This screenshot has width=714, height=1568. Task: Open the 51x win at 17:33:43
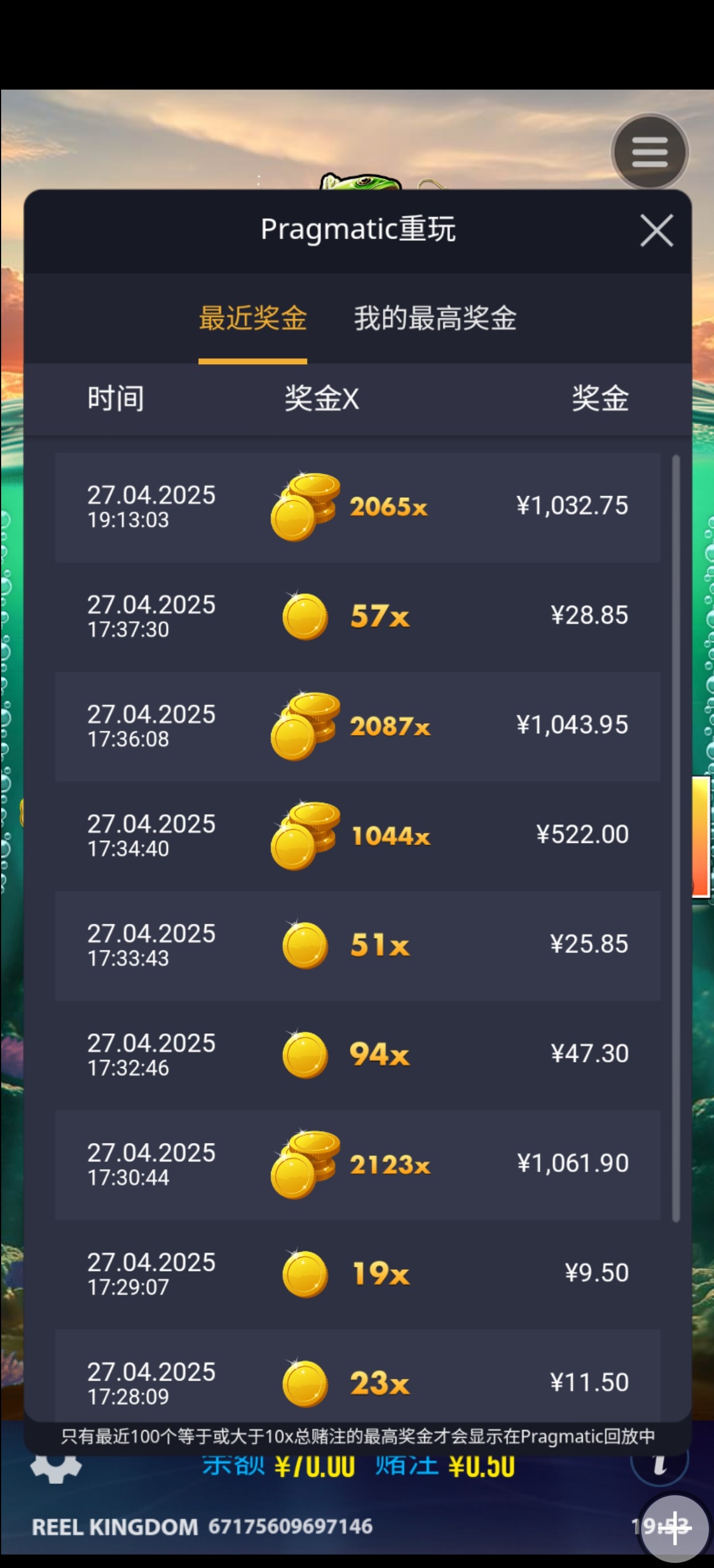(358, 945)
